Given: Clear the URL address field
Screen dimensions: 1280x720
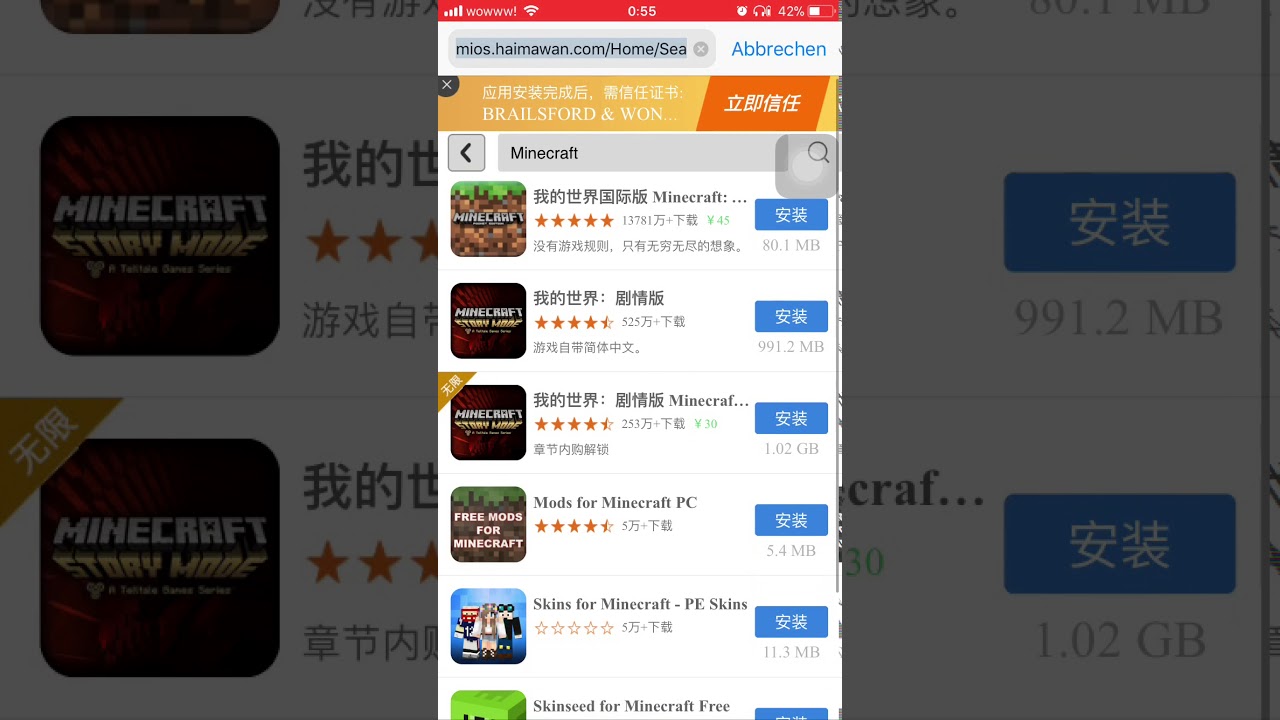Looking at the screenshot, I should point(700,49).
